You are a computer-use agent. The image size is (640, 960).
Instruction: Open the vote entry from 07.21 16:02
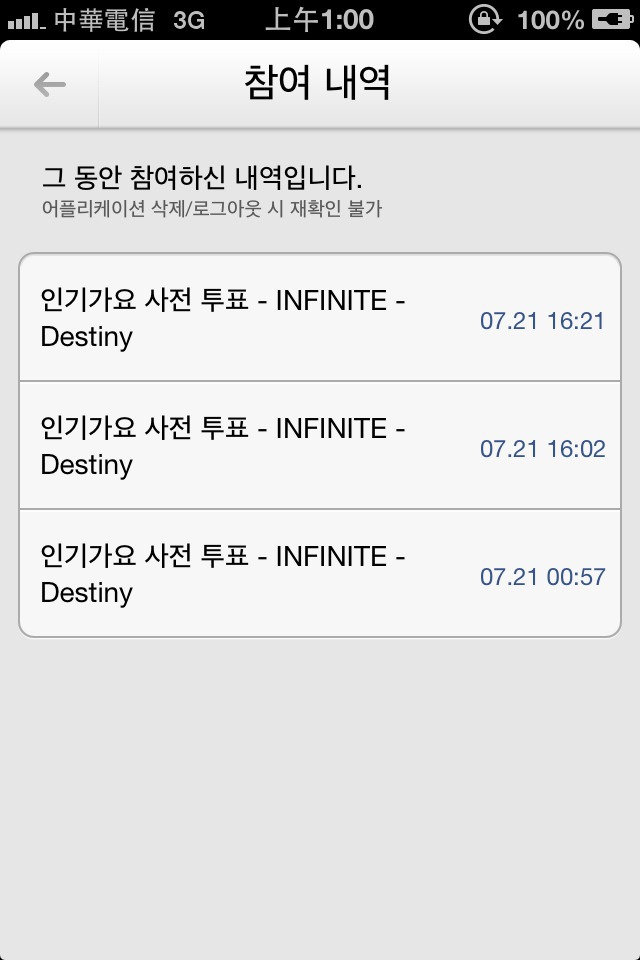point(320,446)
